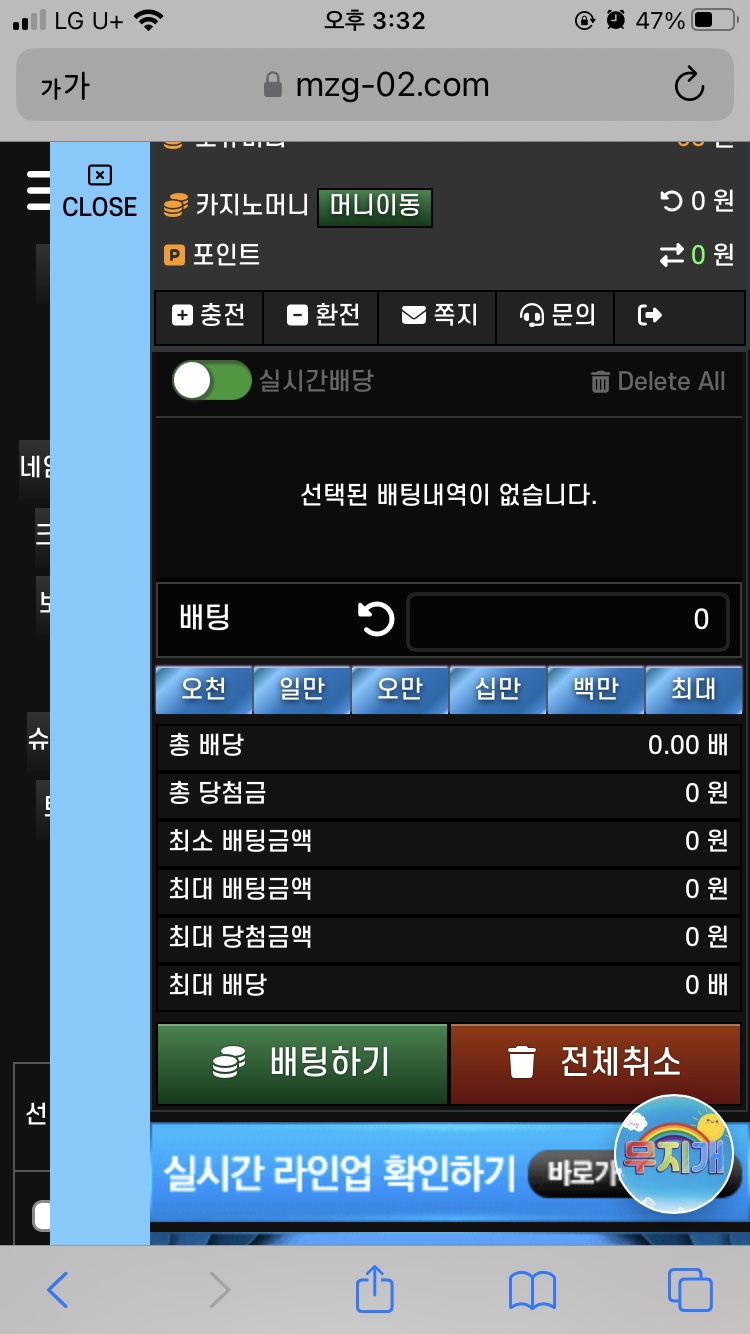Tap Delete All to clear bets
Screen dimensions: 750x1334
tap(658, 381)
